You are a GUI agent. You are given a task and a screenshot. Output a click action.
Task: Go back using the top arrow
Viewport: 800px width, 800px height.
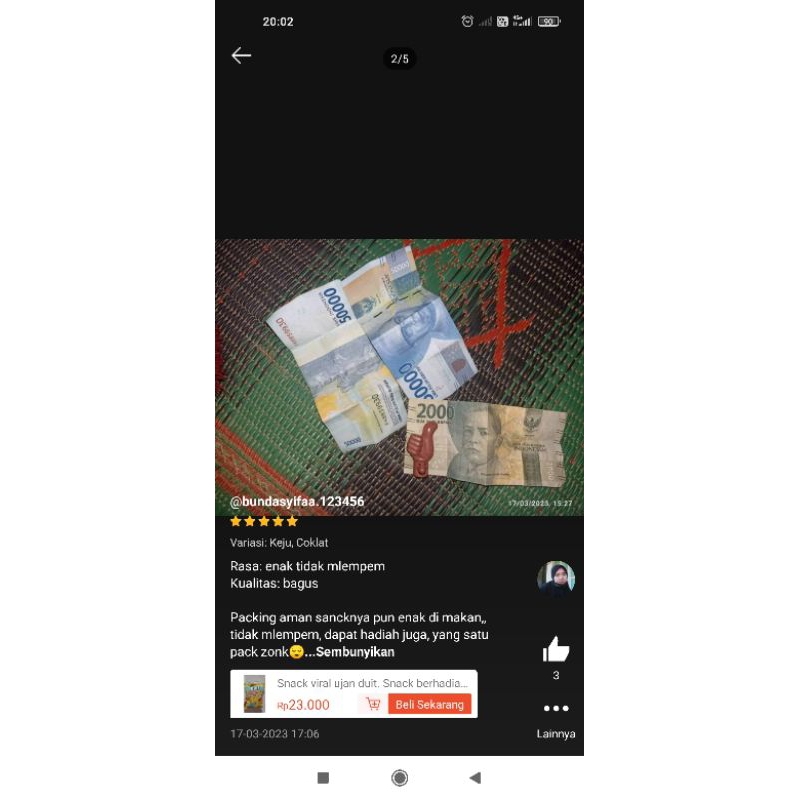tap(241, 56)
